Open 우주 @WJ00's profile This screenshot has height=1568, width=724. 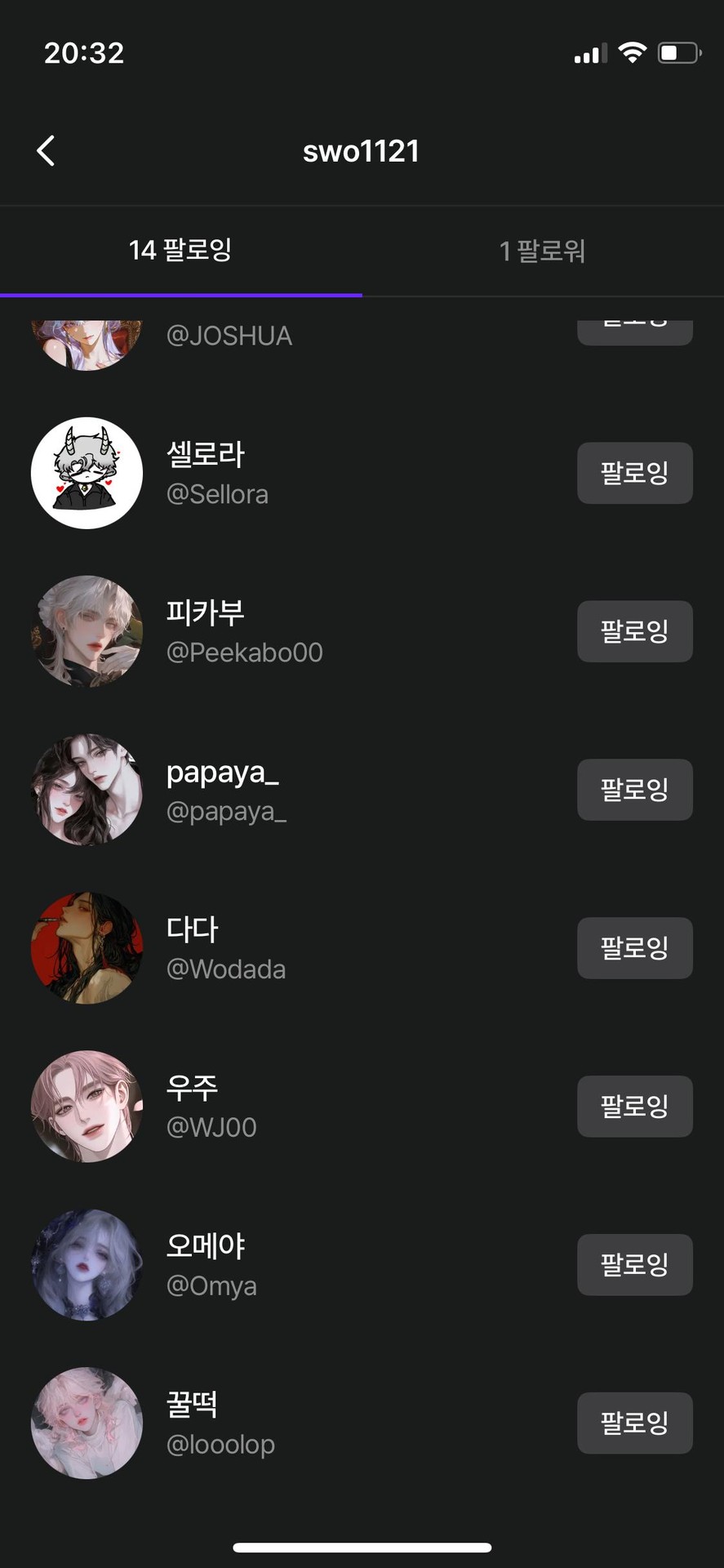(x=211, y=1107)
